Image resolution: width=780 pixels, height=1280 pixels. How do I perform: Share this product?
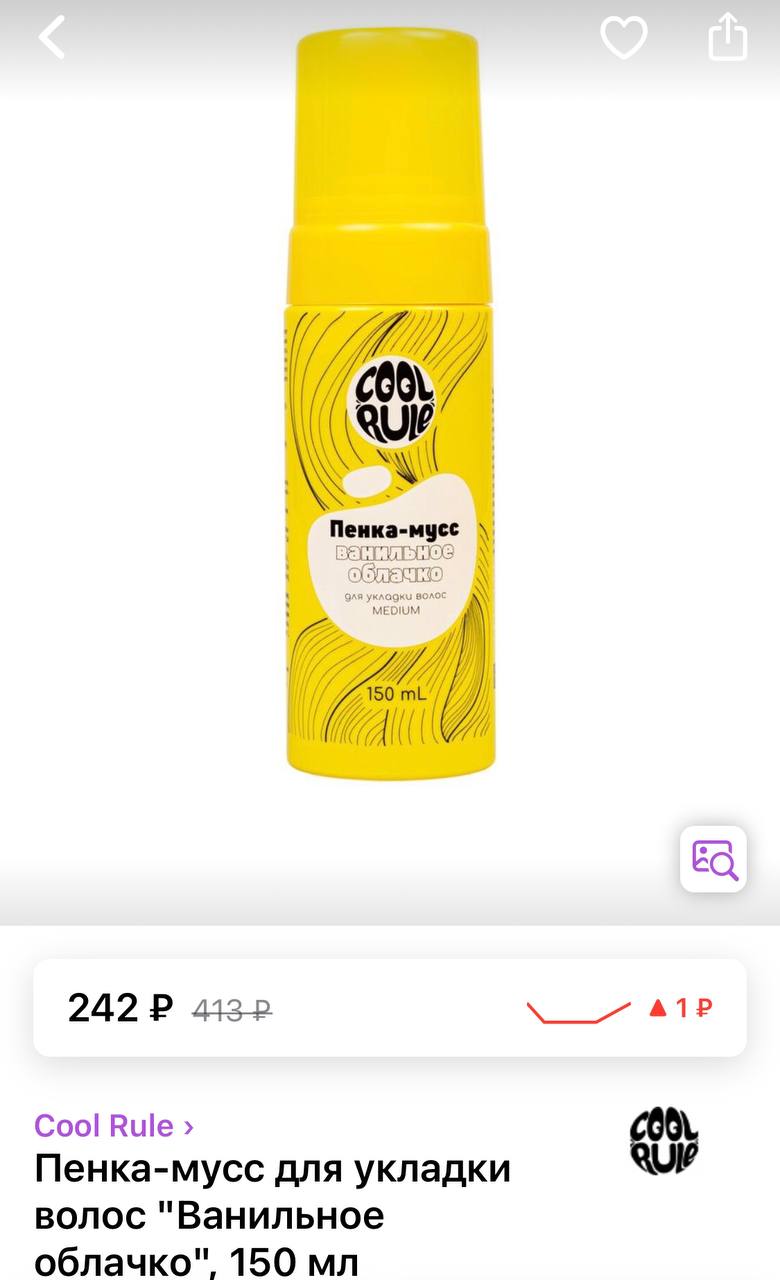728,37
